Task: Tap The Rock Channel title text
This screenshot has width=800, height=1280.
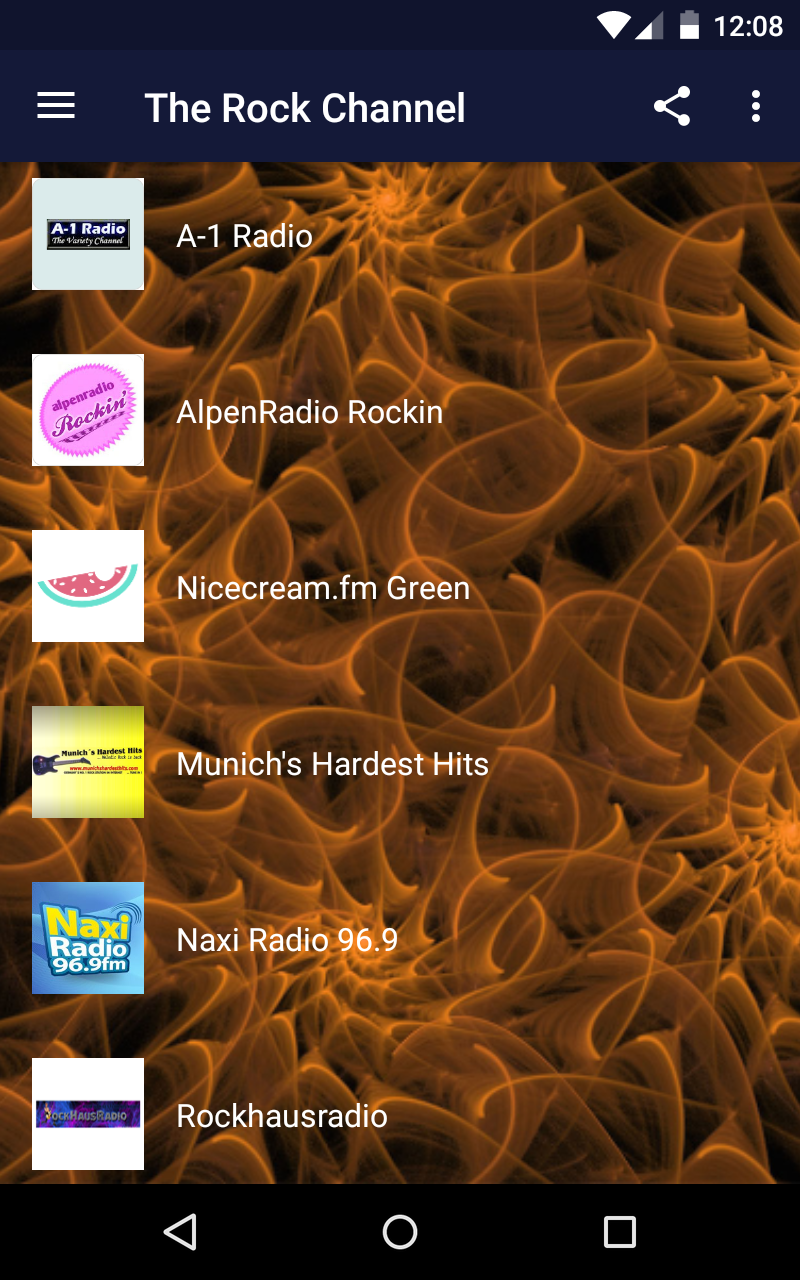Action: (305, 108)
